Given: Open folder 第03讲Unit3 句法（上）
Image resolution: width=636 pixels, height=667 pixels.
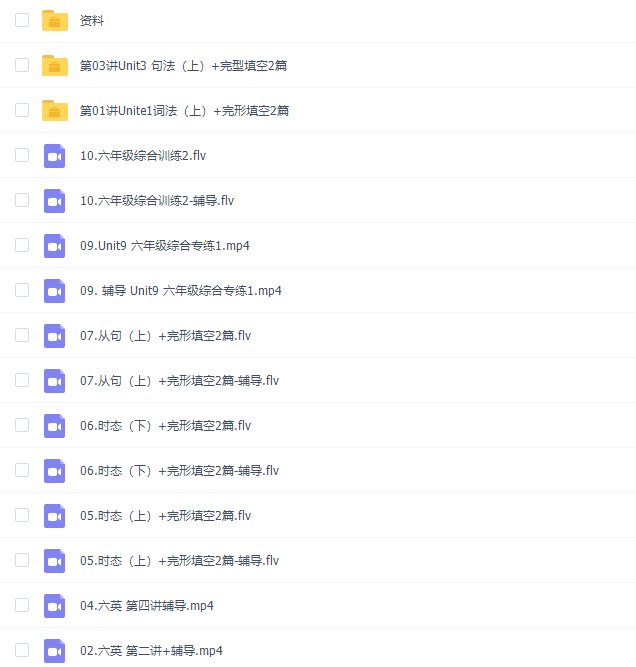Looking at the screenshot, I should [184, 65].
